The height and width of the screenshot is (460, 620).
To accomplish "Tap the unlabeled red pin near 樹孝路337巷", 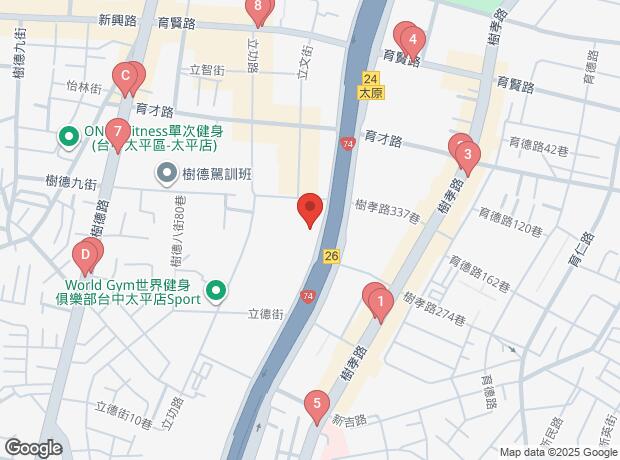I will (311, 209).
